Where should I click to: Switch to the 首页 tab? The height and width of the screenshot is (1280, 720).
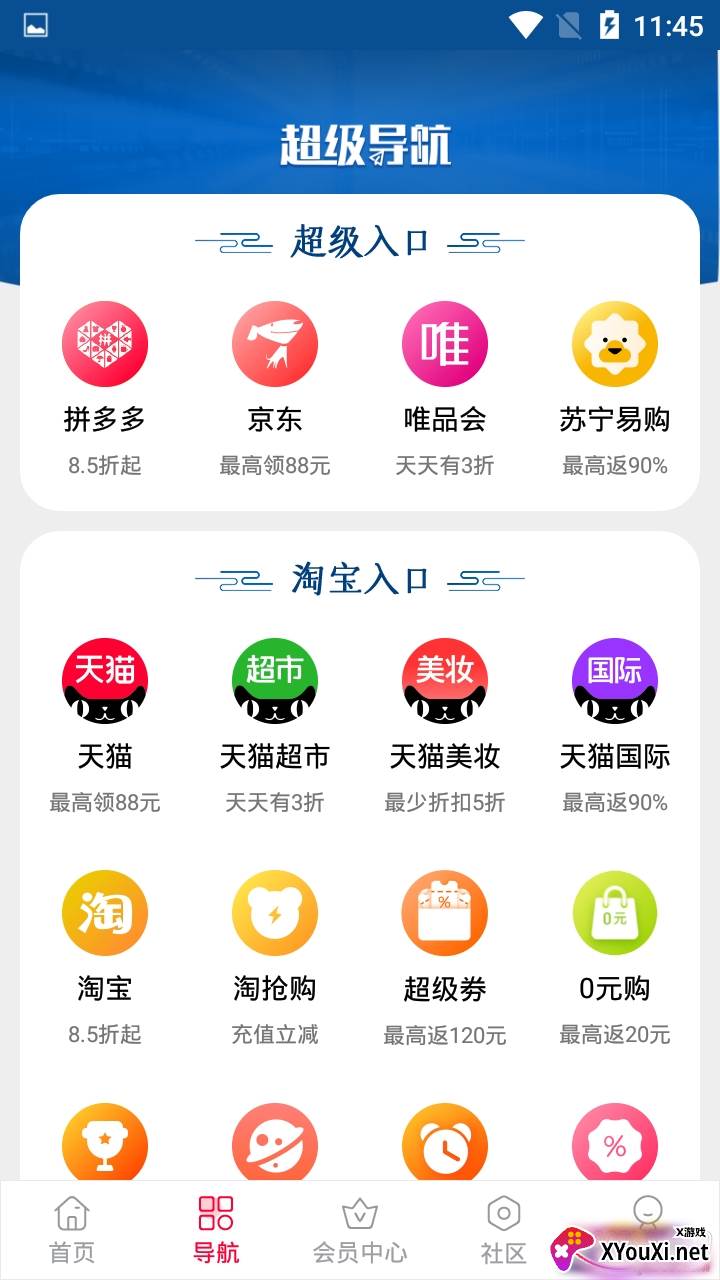point(72,1230)
